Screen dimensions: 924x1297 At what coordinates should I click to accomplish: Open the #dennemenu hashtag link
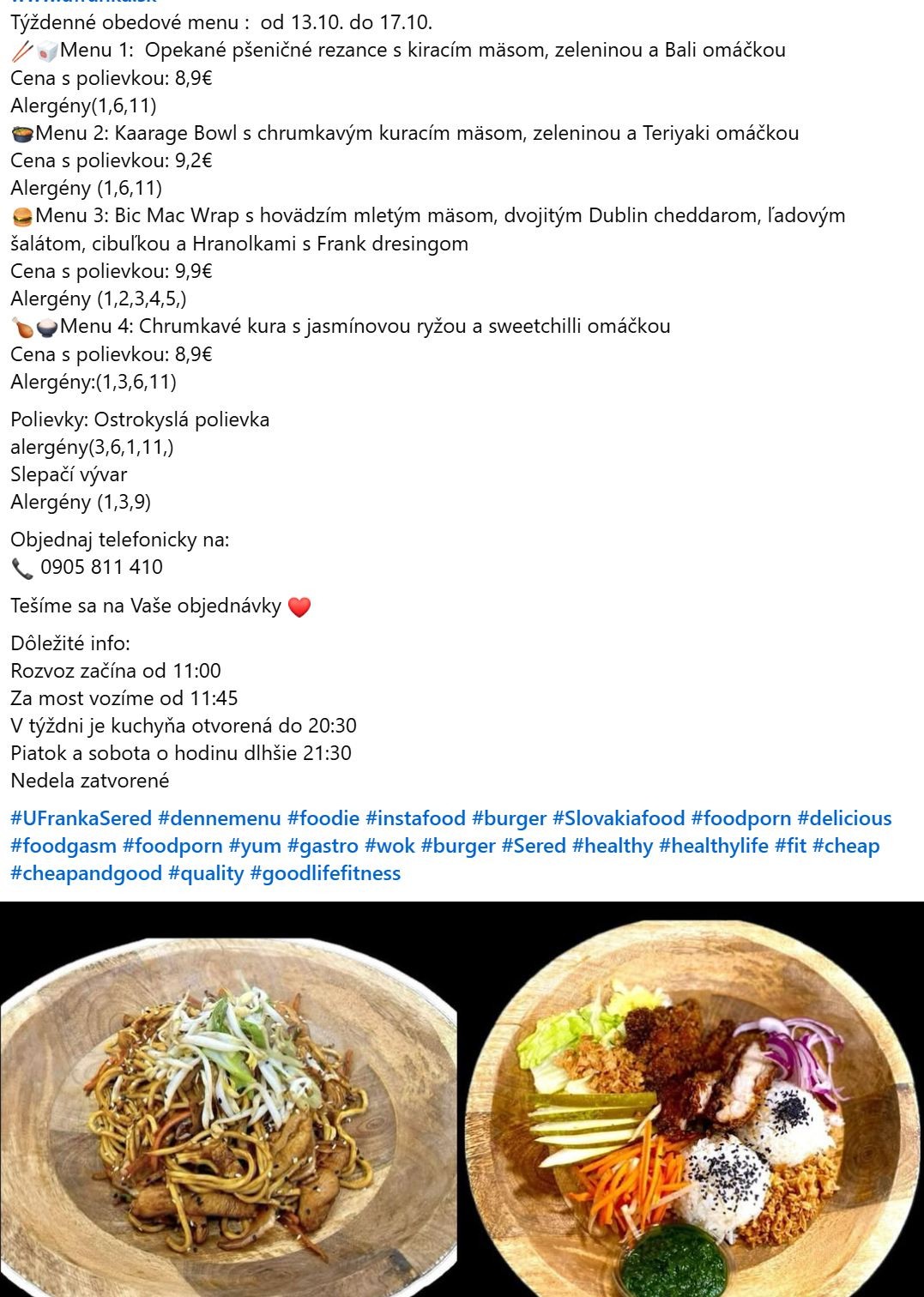219,818
